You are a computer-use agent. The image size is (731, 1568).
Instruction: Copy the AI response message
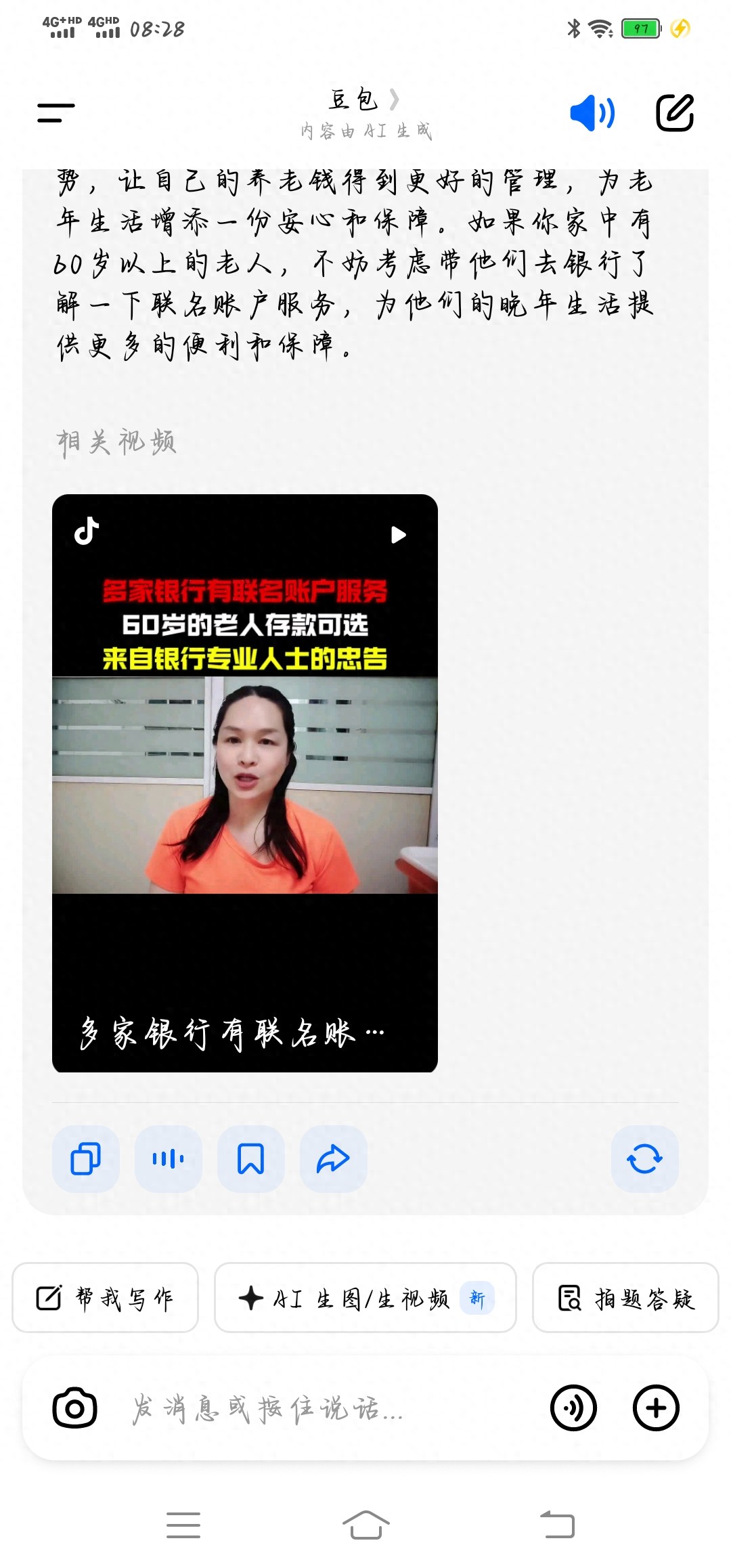coord(84,1159)
